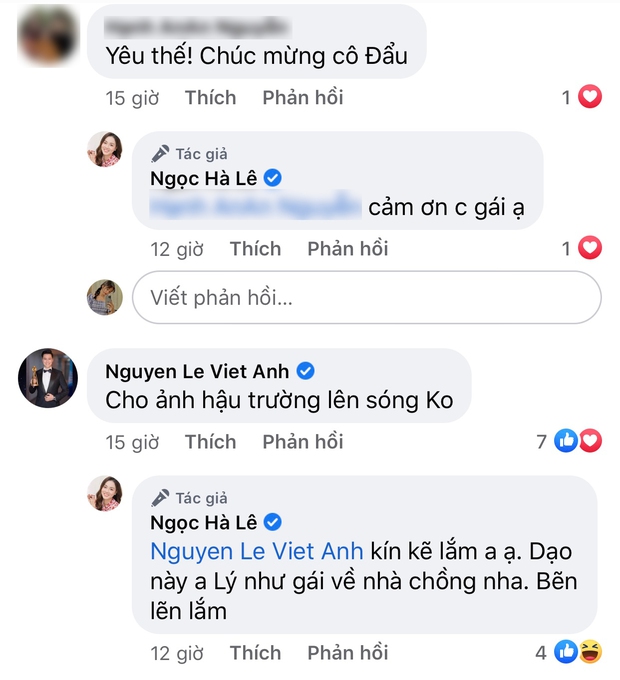Image resolution: width=620 pixels, height=680 pixels.
Task: Tap the "Viết phản hồi..." reply field
Action: coord(366,298)
